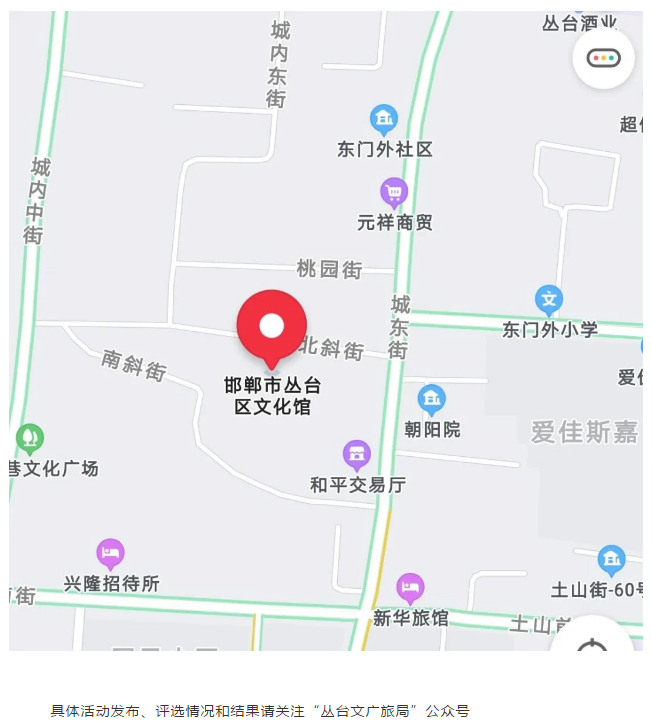652x728 pixels.
Task: Open the map image of 邯郸市丛台区文化馆
Action: pyautogui.click(x=326, y=330)
